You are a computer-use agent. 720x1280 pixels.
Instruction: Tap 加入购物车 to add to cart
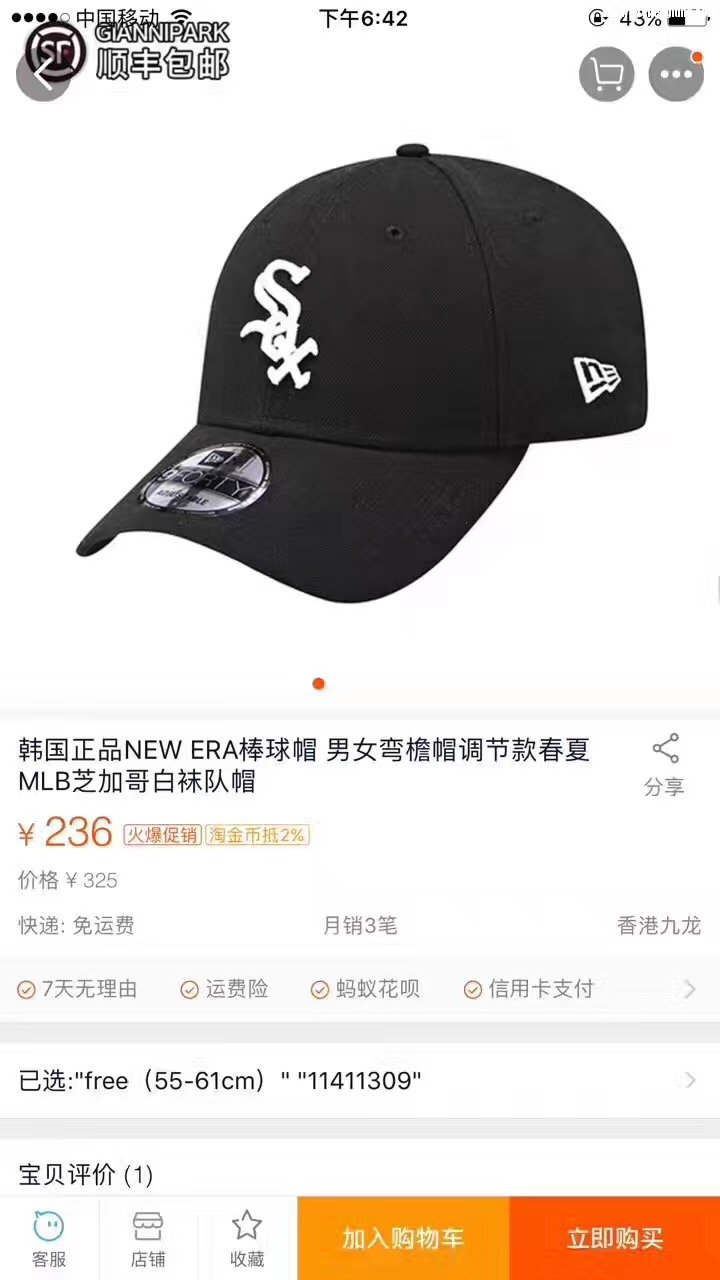click(403, 1238)
